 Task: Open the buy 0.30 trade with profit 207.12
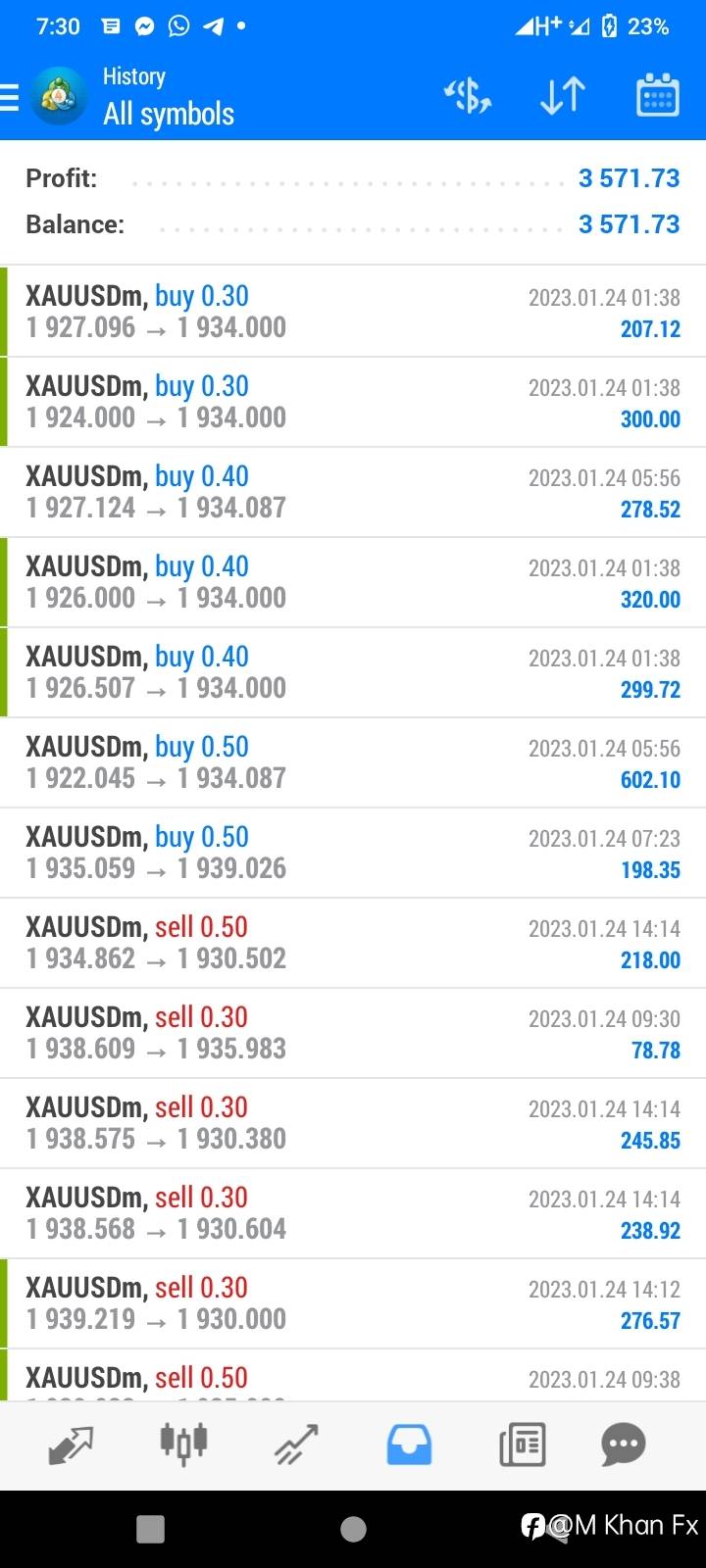(x=353, y=312)
